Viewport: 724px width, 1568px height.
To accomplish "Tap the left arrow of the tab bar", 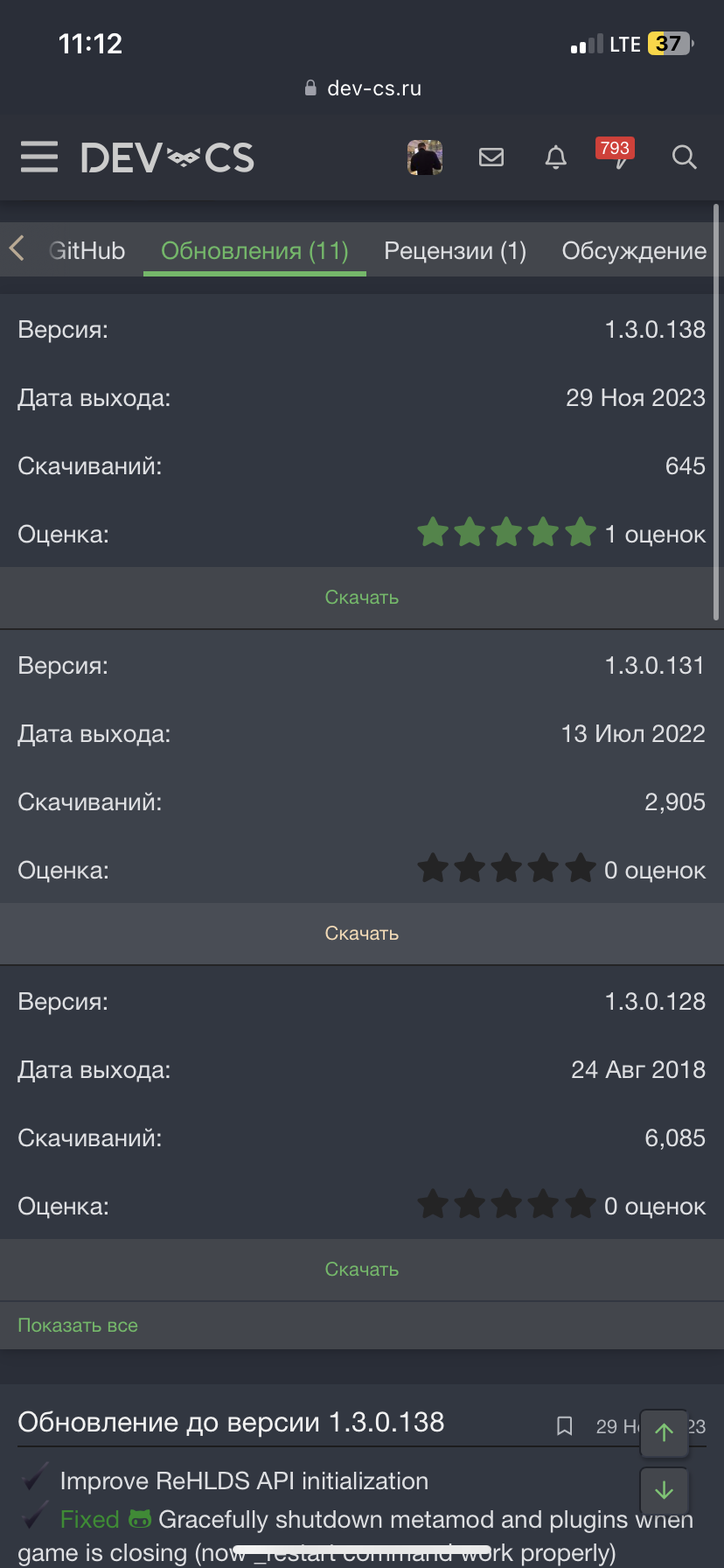I will (17, 248).
